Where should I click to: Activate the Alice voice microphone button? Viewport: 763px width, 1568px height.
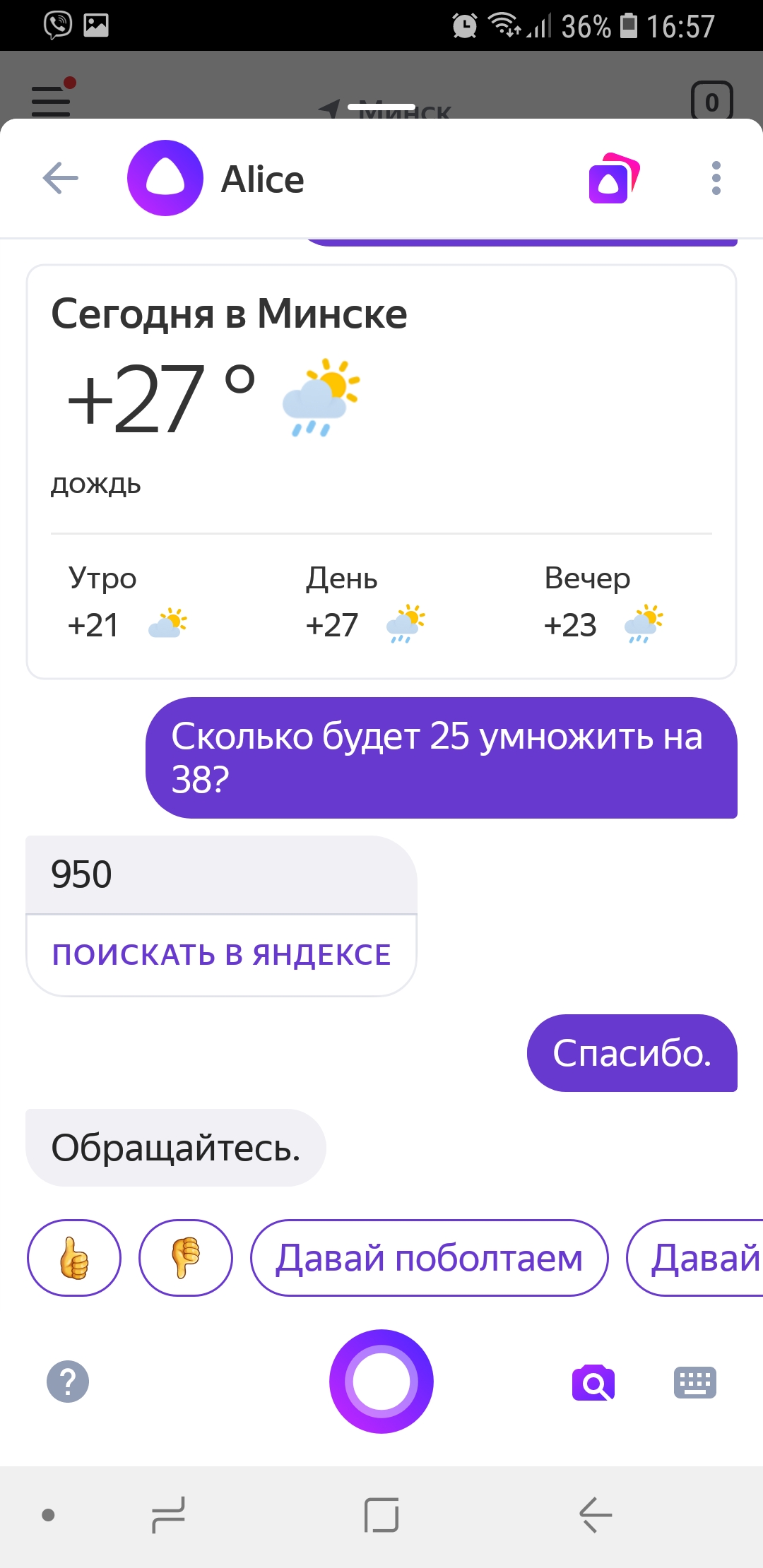[x=381, y=1382]
